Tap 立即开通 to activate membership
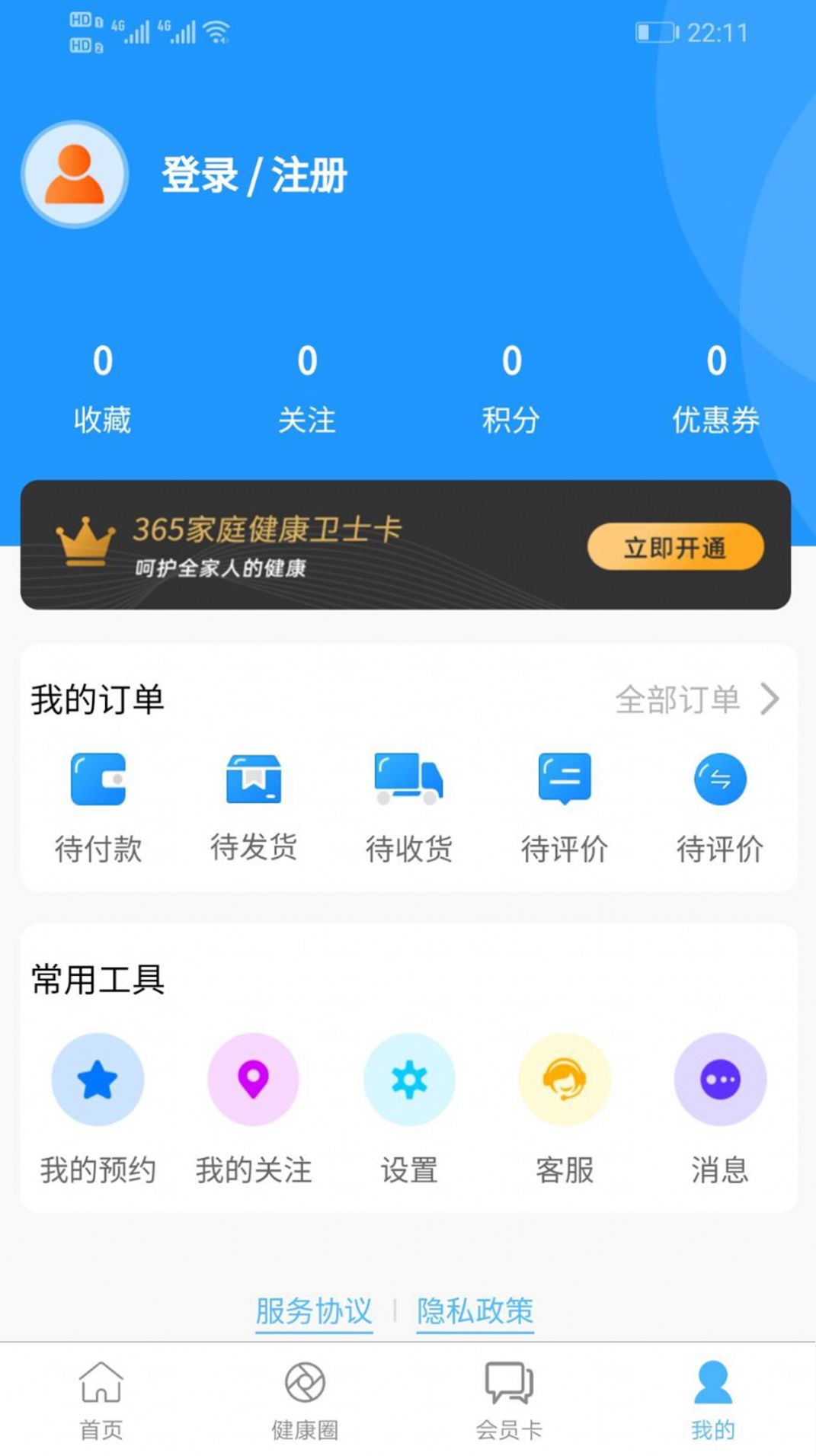The image size is (816, 1456). pos(675,546)
